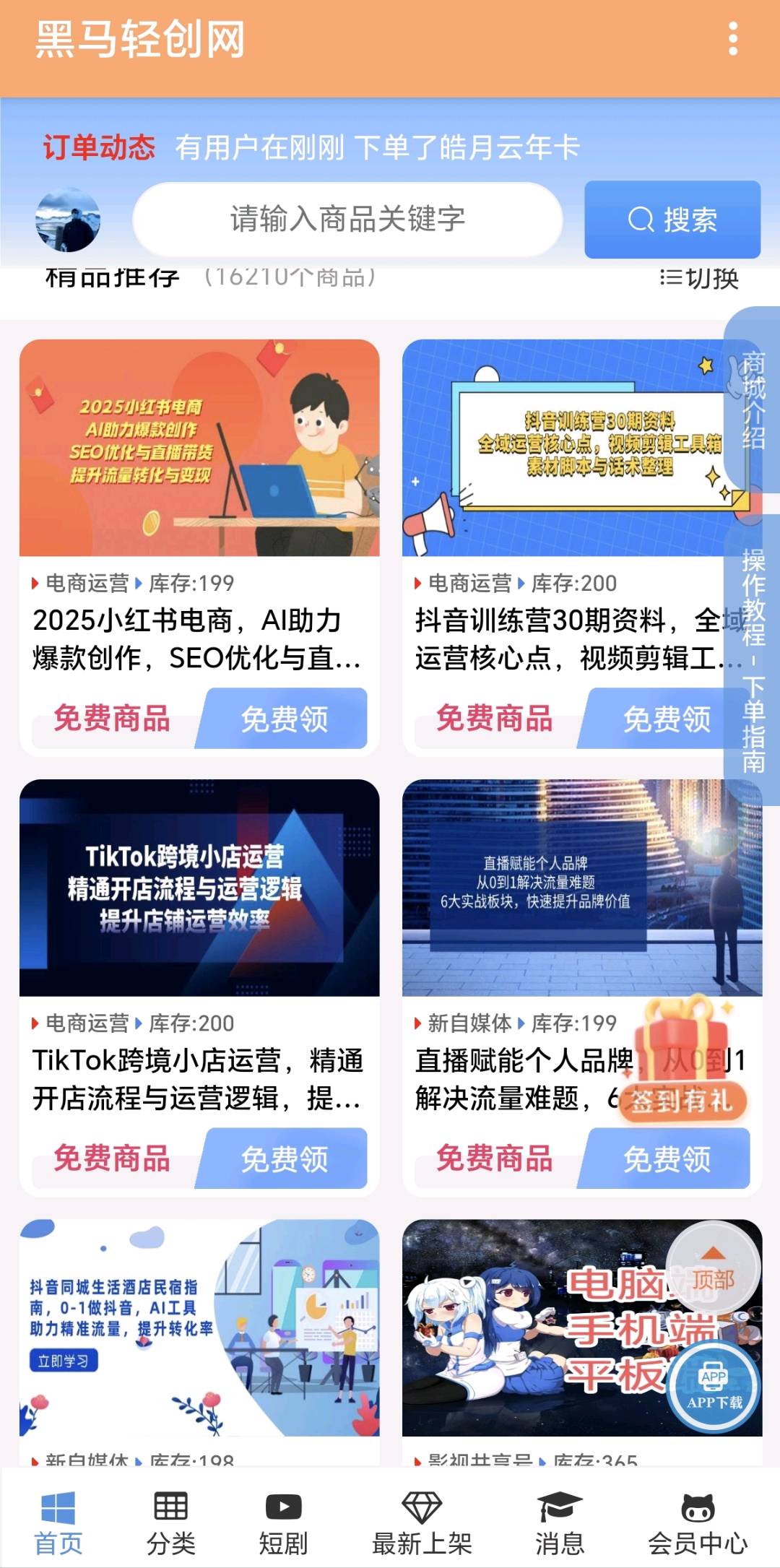Toggle list layout with 切换
The height and width of the screenshot is (1568, 780).
click(x=699, y=278)
